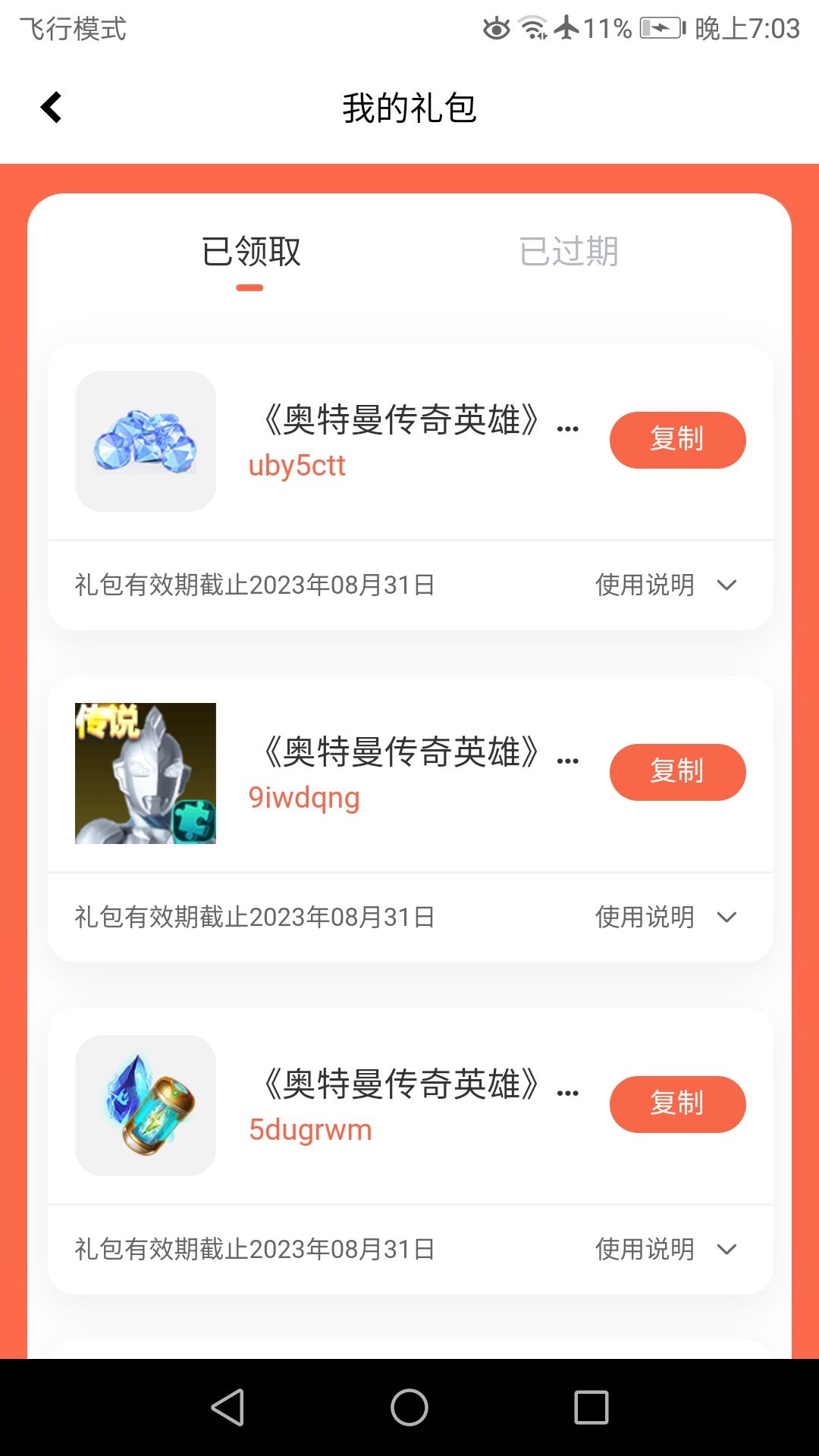Image resolution: width=819 pixels, height=1456 pixels.
Task: Go back from 我的礼包 page
Action: pos(52,107)
